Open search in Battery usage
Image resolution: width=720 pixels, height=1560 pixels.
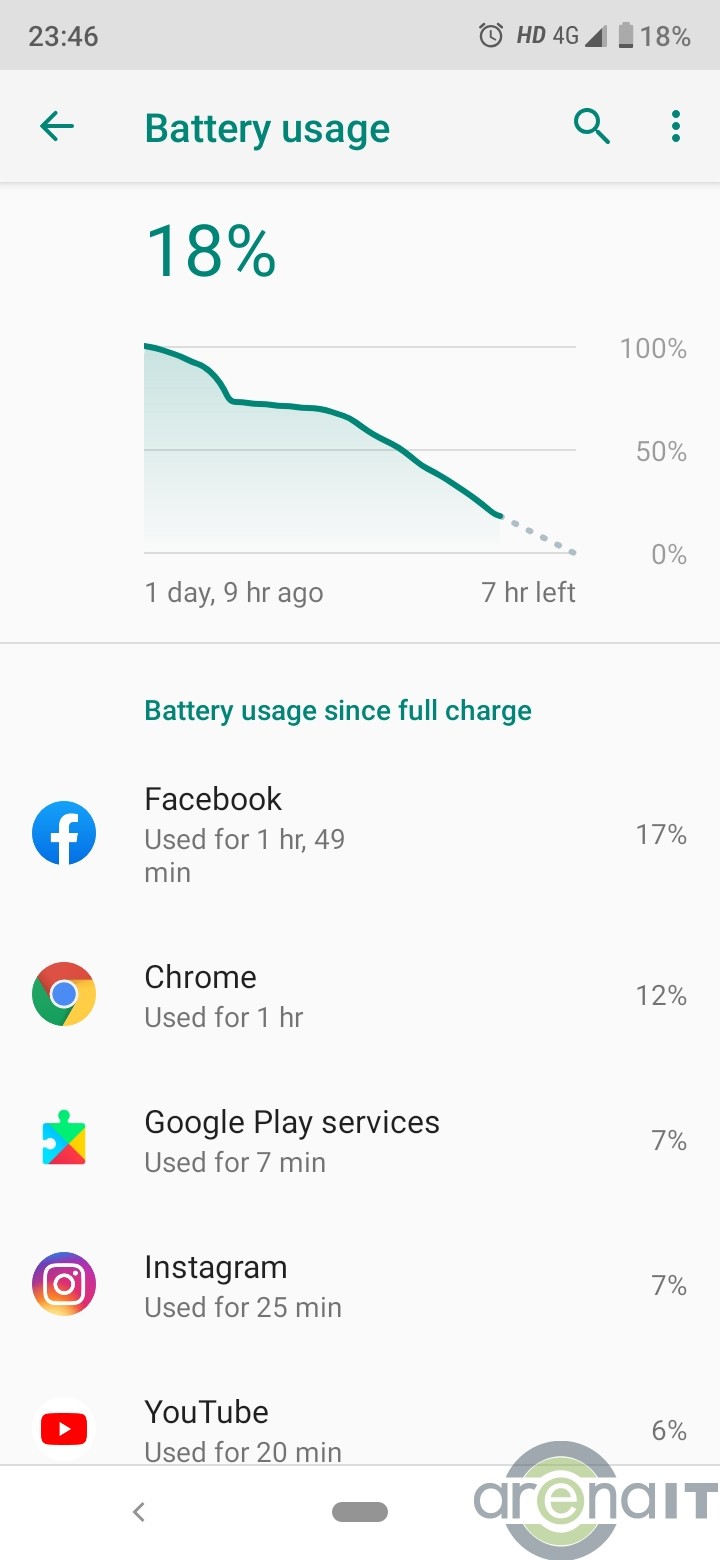point(592,127)
